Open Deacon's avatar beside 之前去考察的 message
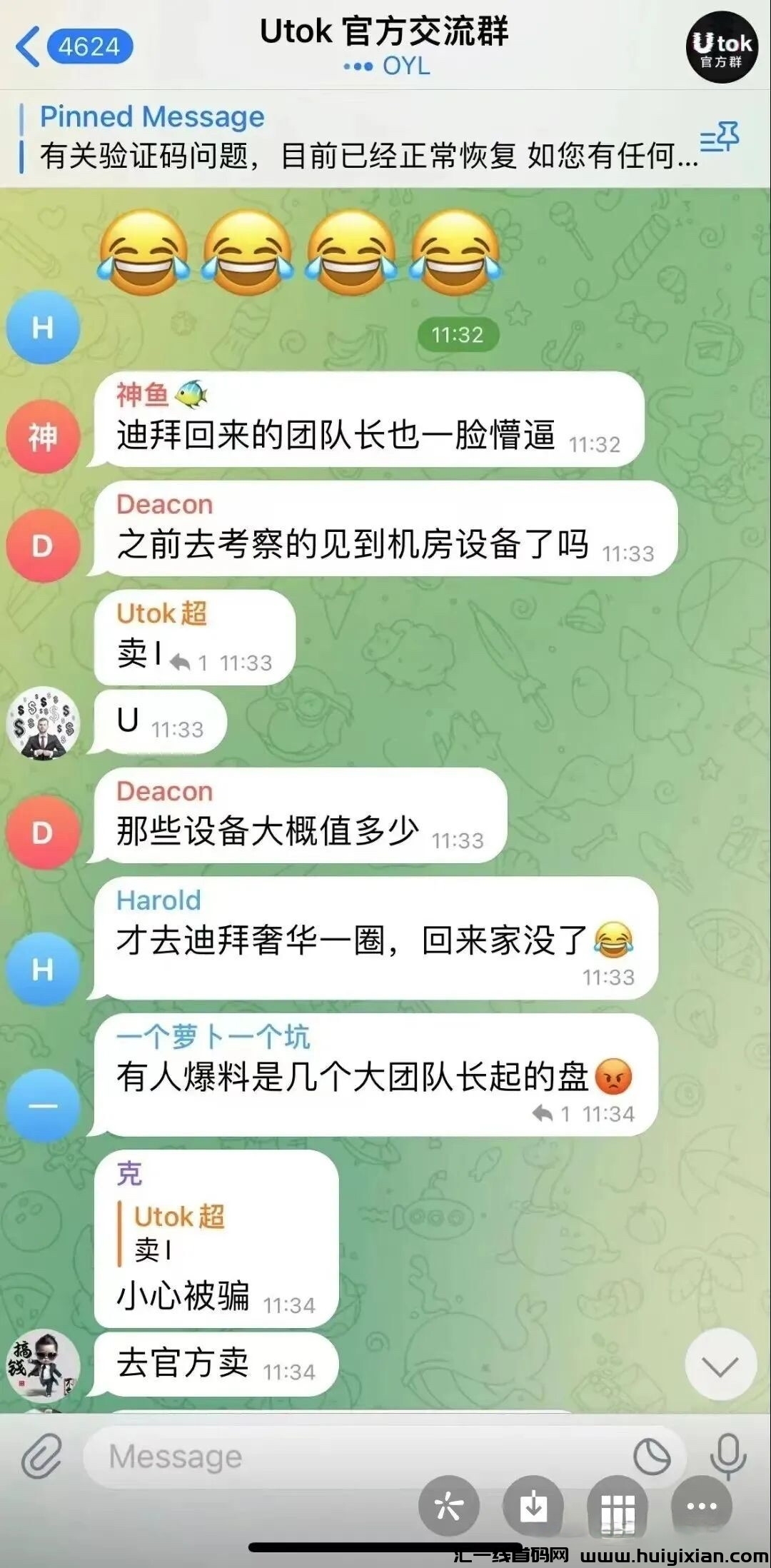The height and width of the screenshot is (1568, 771). tap(43, 546)
